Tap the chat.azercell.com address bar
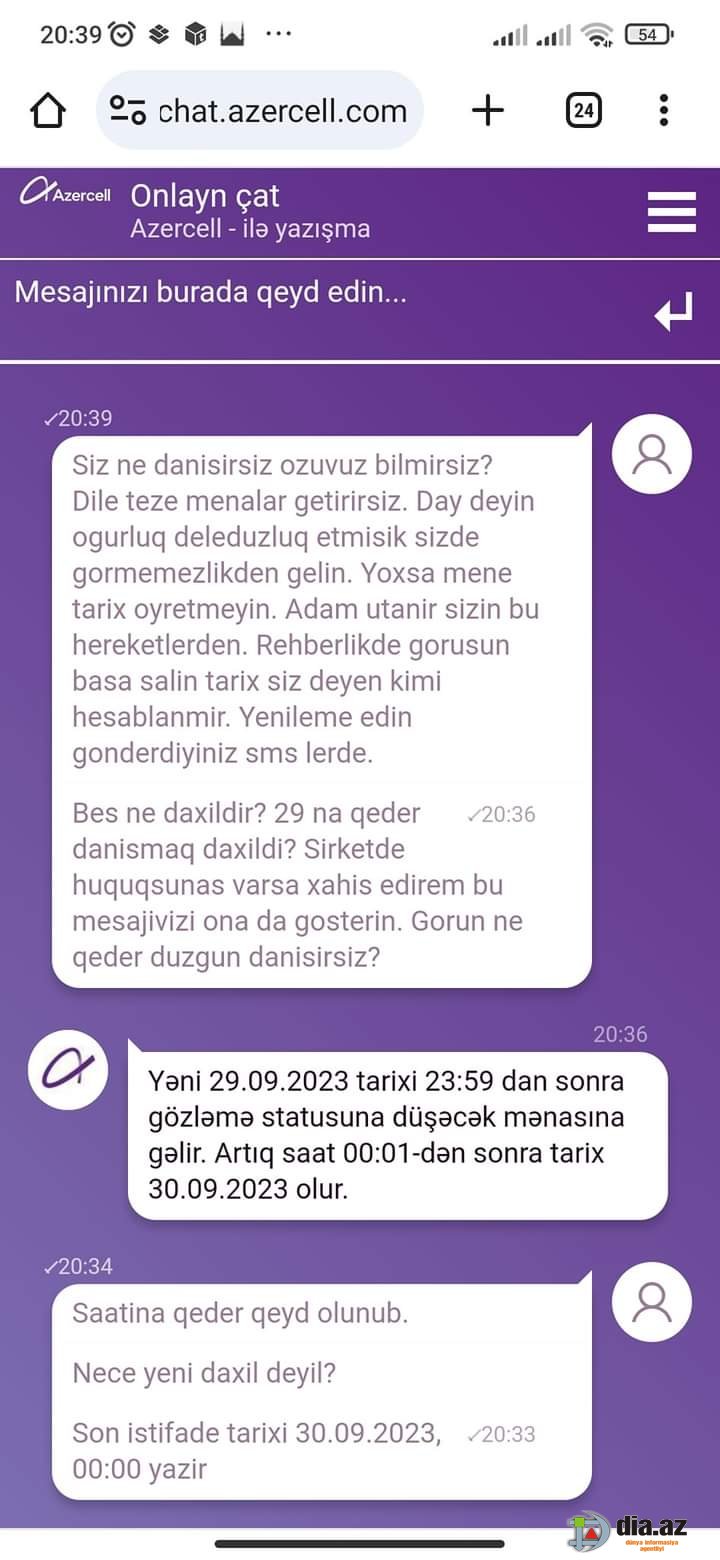 point(260,110)
